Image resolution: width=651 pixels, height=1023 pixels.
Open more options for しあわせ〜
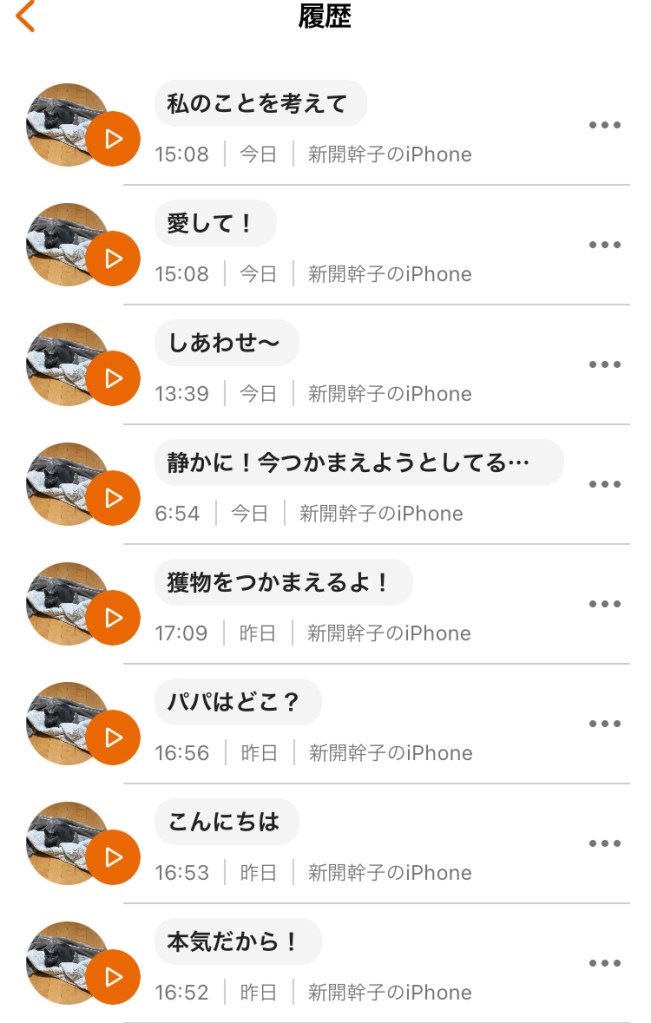pyautogui.click(x=605, y=365)
